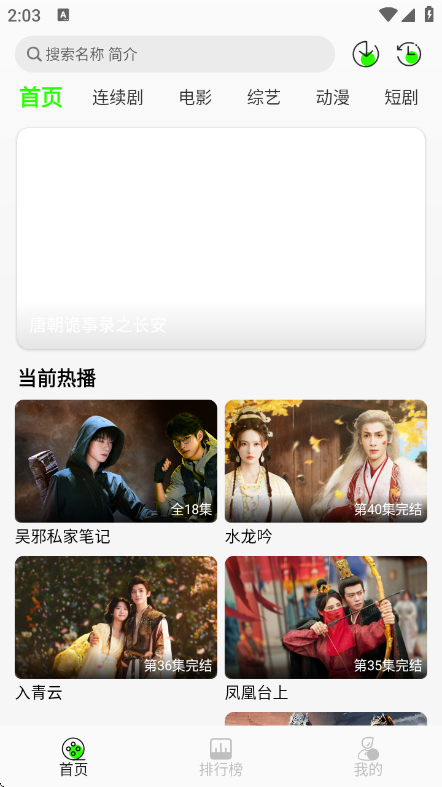This screenshot has width=442, height=787.
Task: Open the drama 凤凰台上
Action: point(326,628)
